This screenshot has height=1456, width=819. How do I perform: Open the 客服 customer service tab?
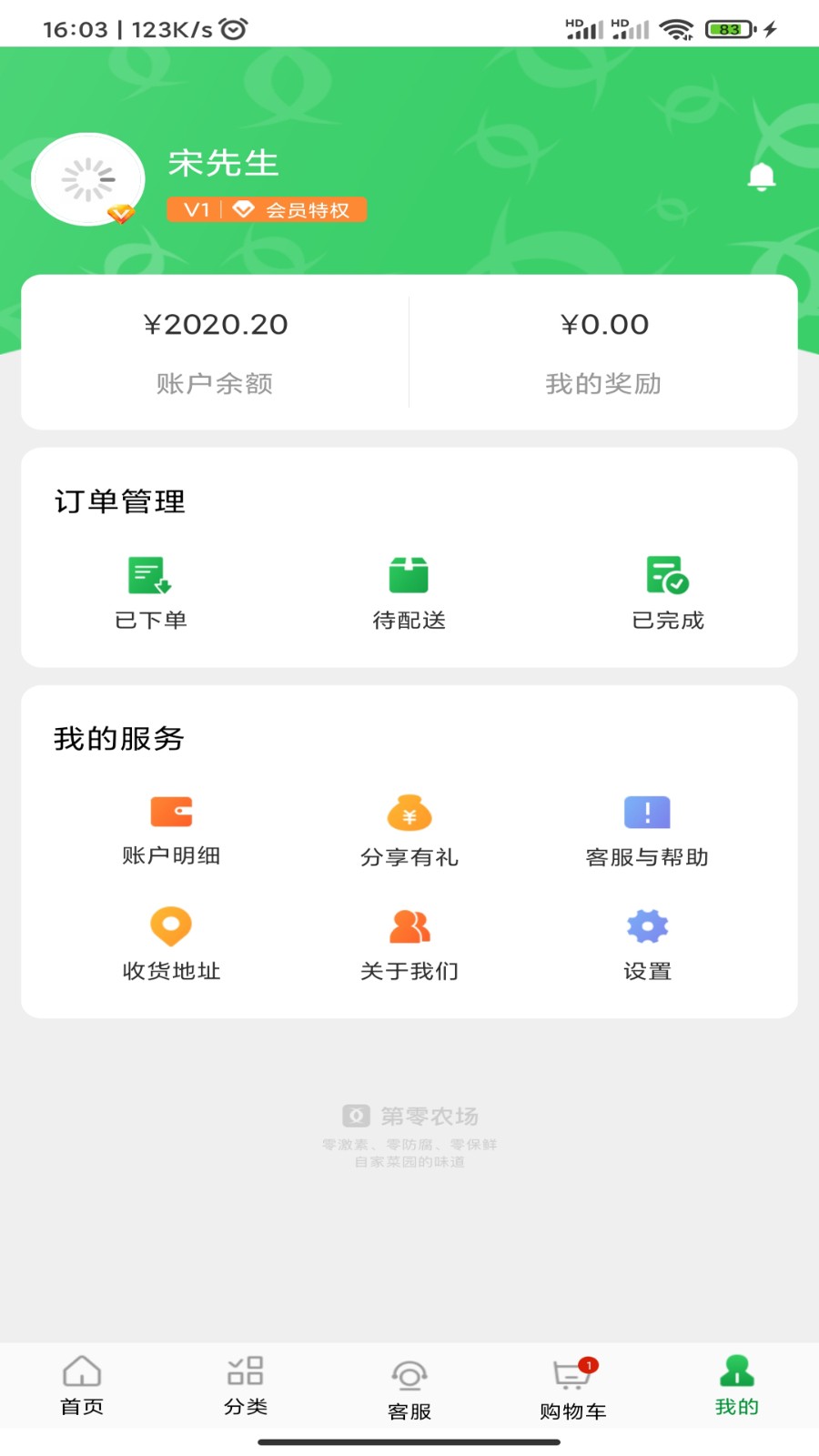click(409, 1384)
